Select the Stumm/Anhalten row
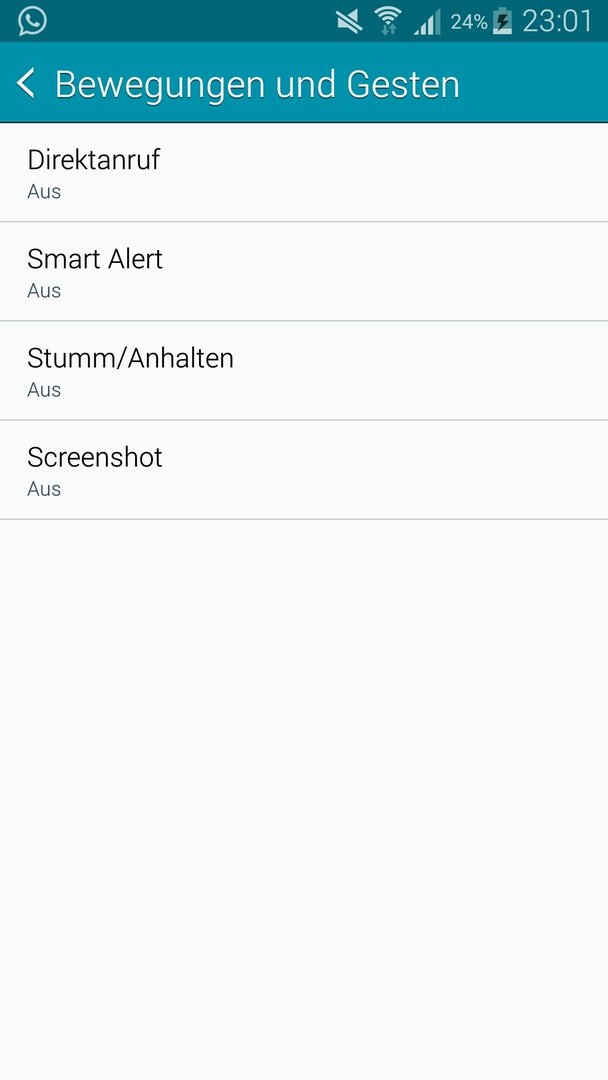This screenshot has height=1080, width=608. pyautogui.click(x=304, y=371)
